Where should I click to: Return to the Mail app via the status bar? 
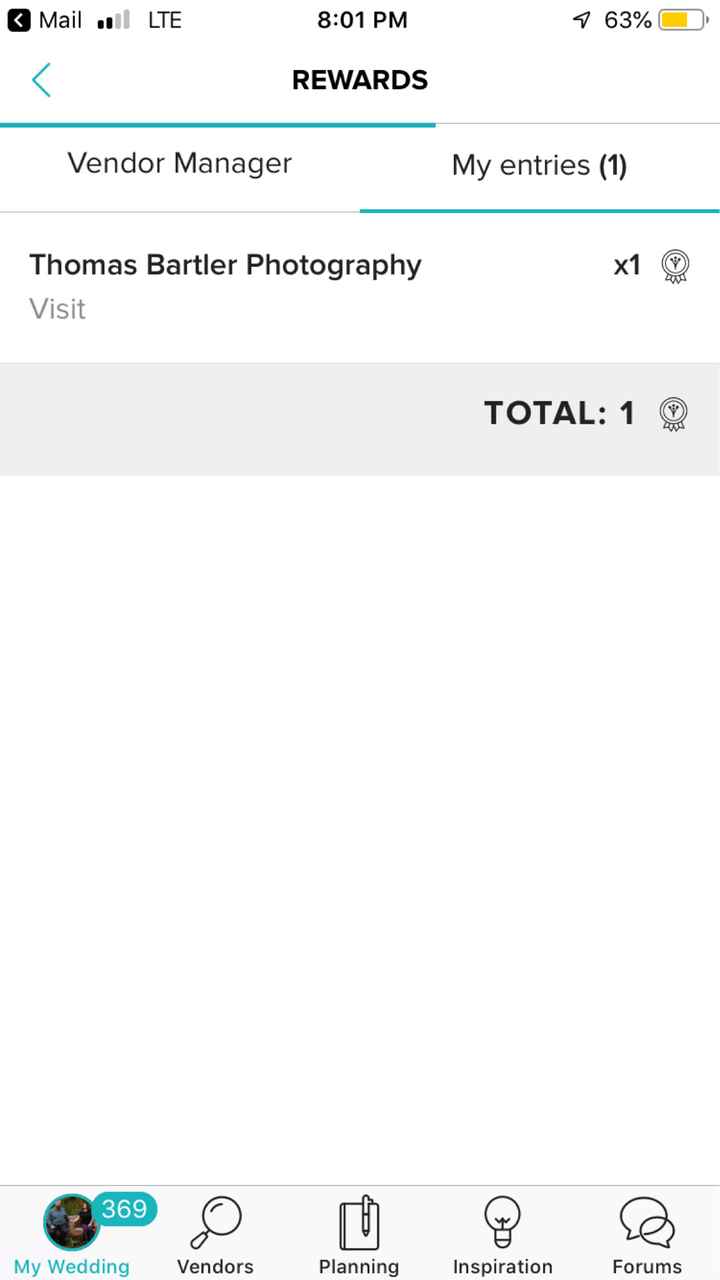(x=45, y=20)
